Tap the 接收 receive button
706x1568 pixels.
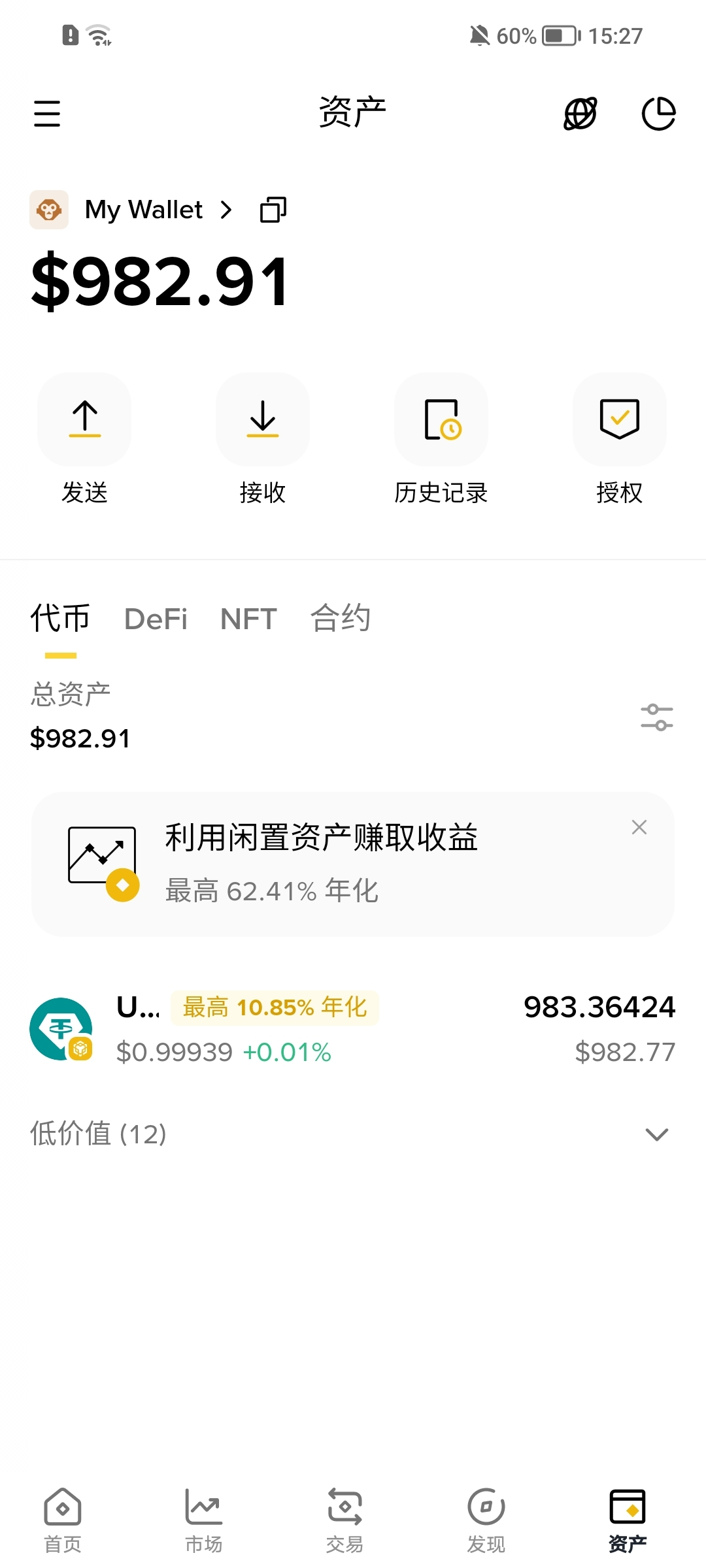(263, 439)
